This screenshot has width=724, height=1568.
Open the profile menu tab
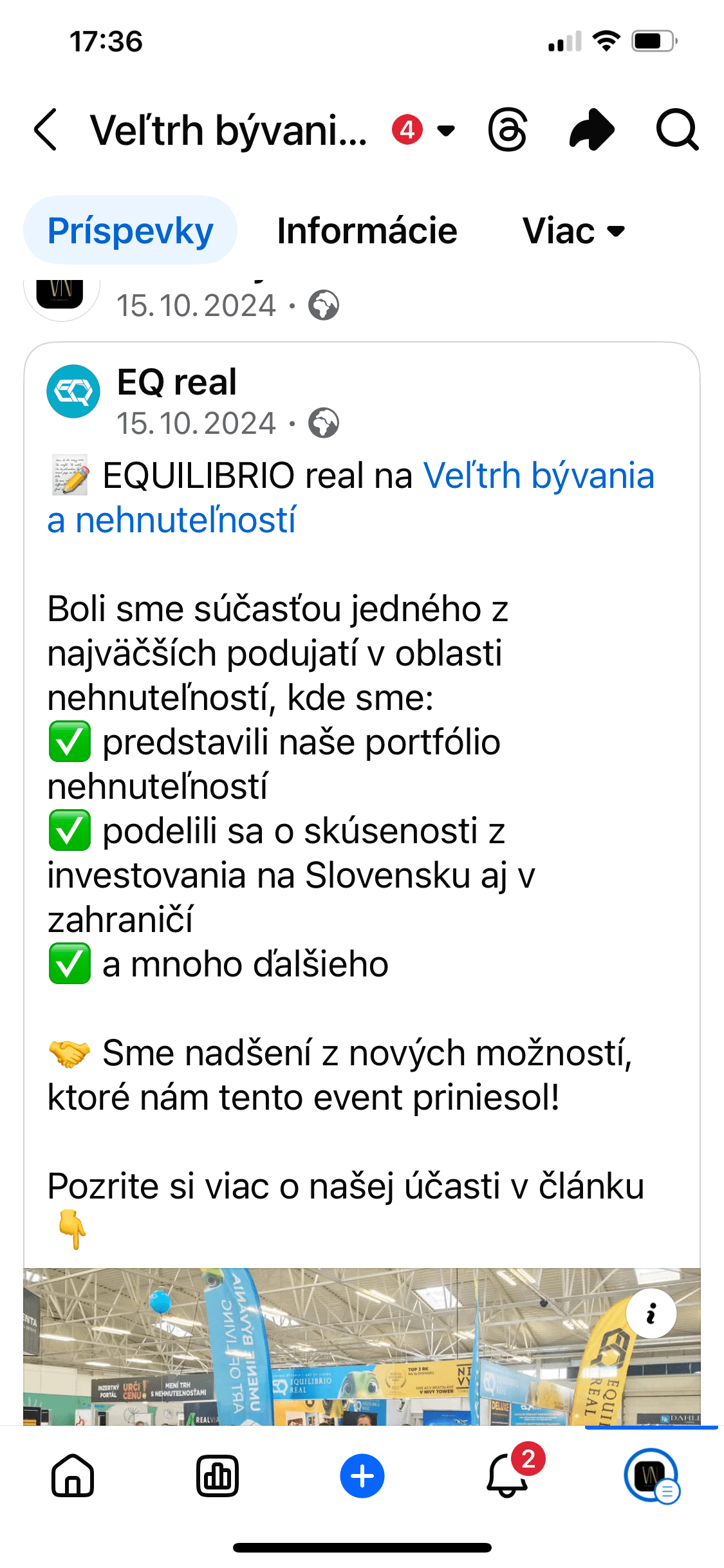click(x=651, y=1475)
